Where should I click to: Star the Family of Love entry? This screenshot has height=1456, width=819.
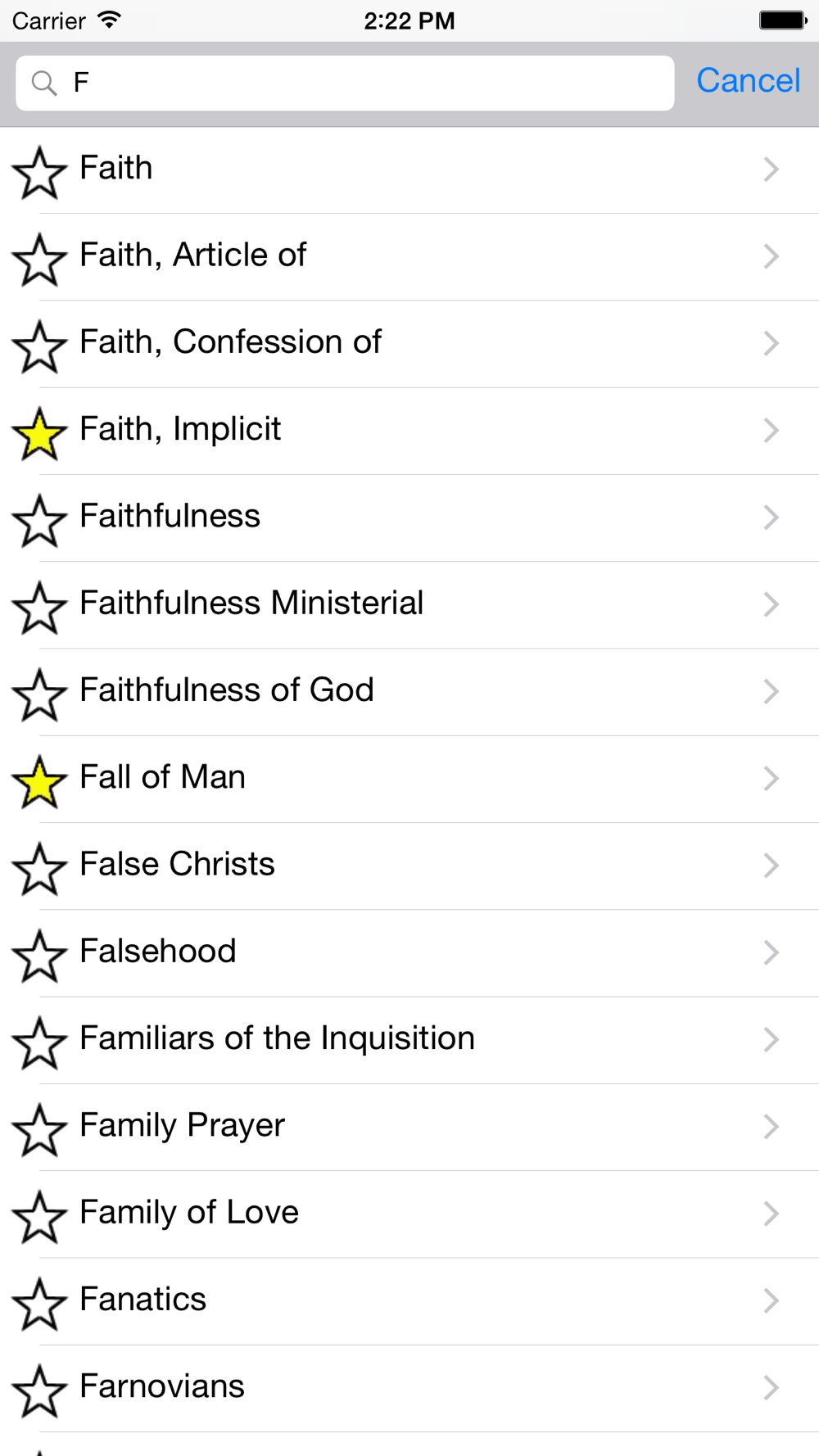pos(39,1217)
